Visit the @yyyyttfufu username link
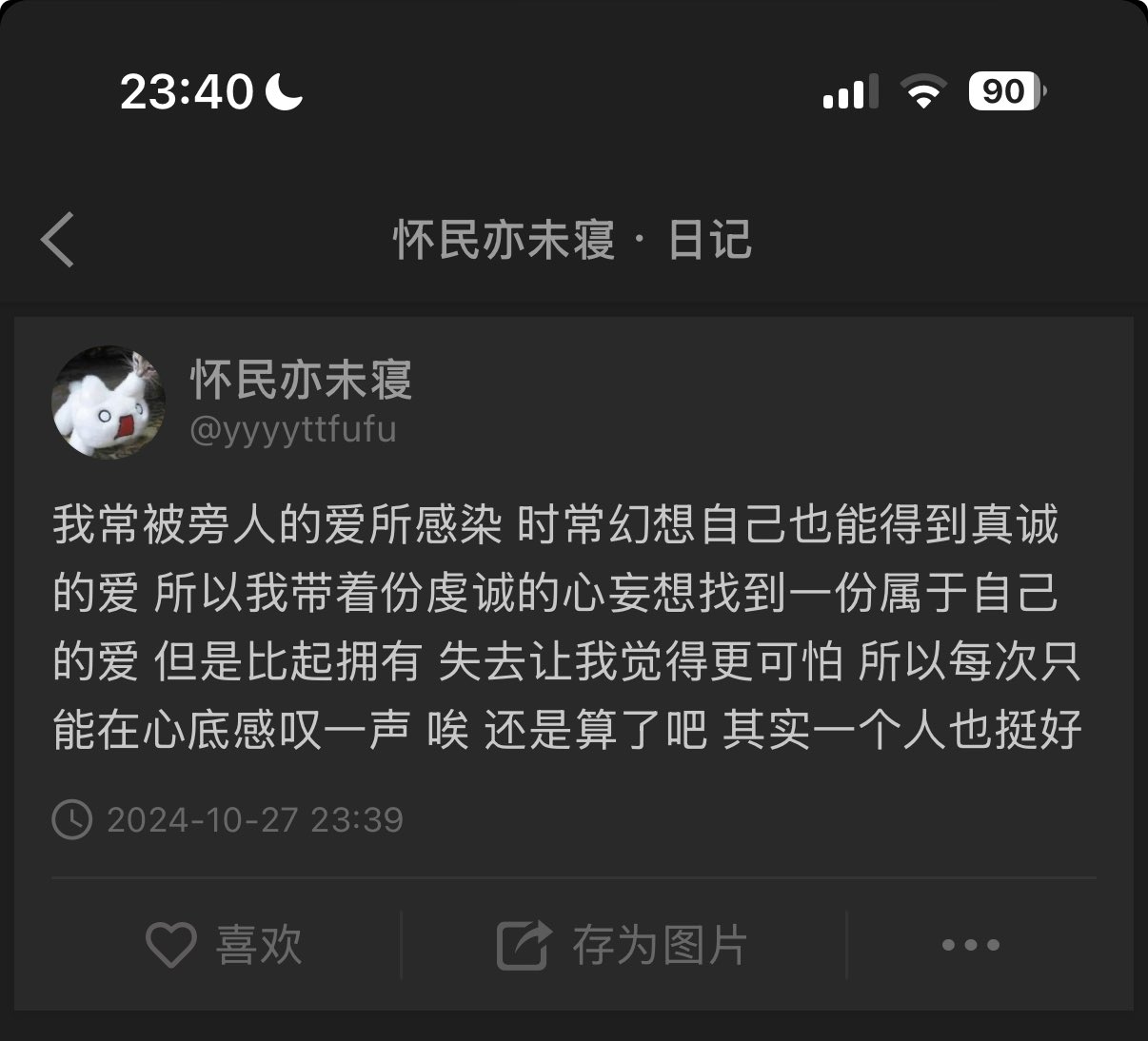 click(293, 430)
